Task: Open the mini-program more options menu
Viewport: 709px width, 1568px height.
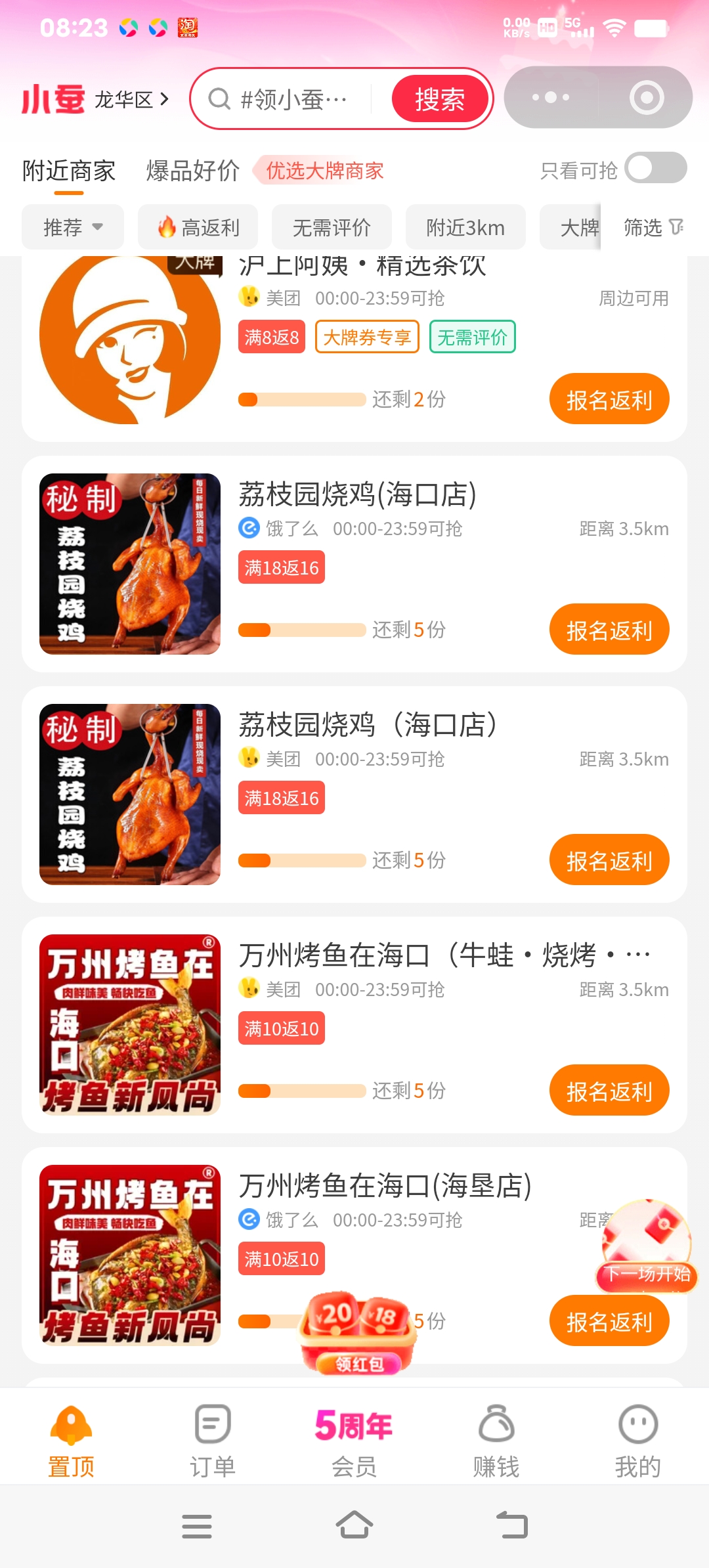Action: point(551,98)
